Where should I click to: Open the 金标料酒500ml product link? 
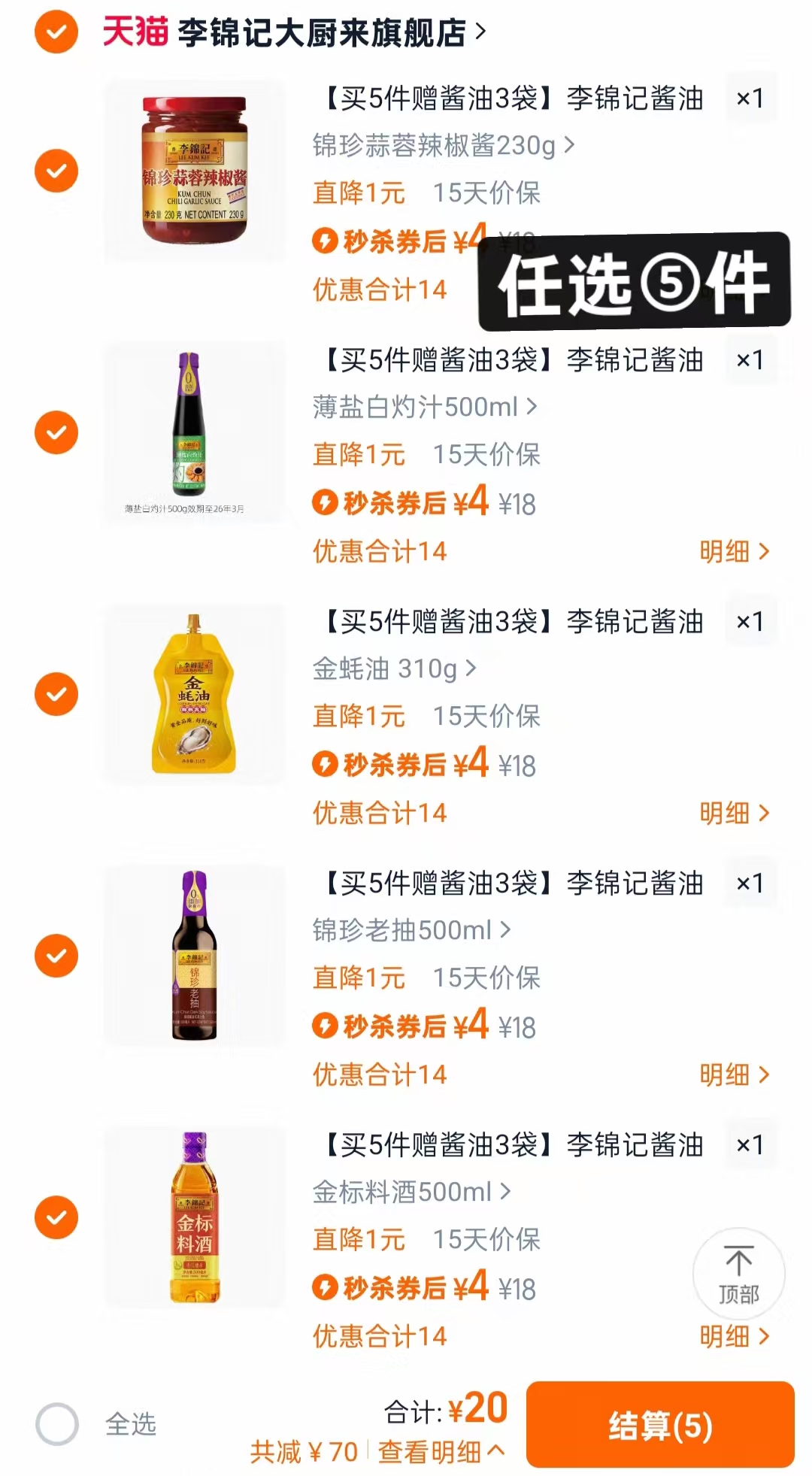tap(406, 1193)
